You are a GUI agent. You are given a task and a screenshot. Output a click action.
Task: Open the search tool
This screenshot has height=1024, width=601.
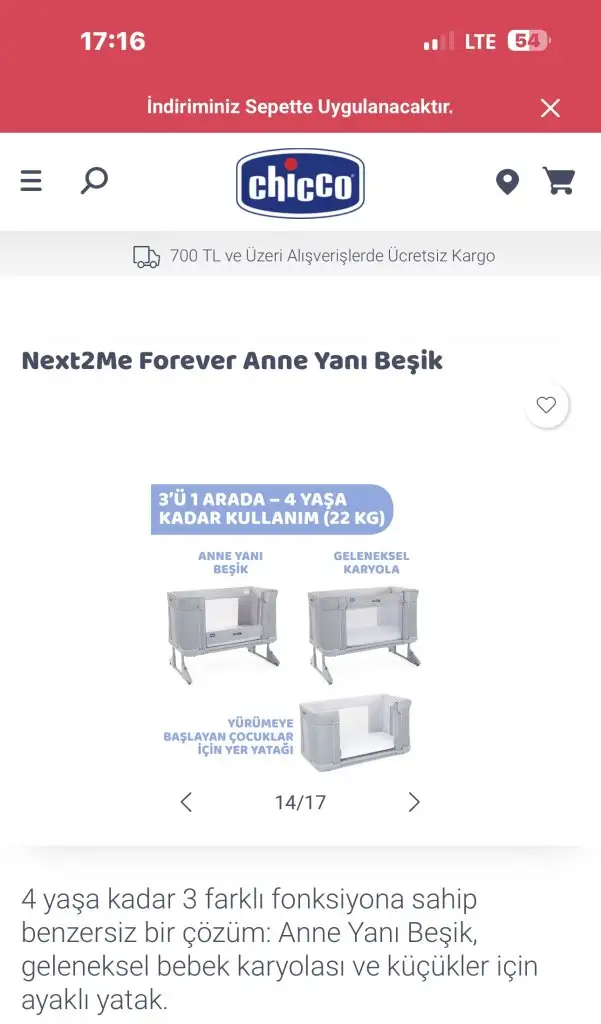tap(94, 181)
